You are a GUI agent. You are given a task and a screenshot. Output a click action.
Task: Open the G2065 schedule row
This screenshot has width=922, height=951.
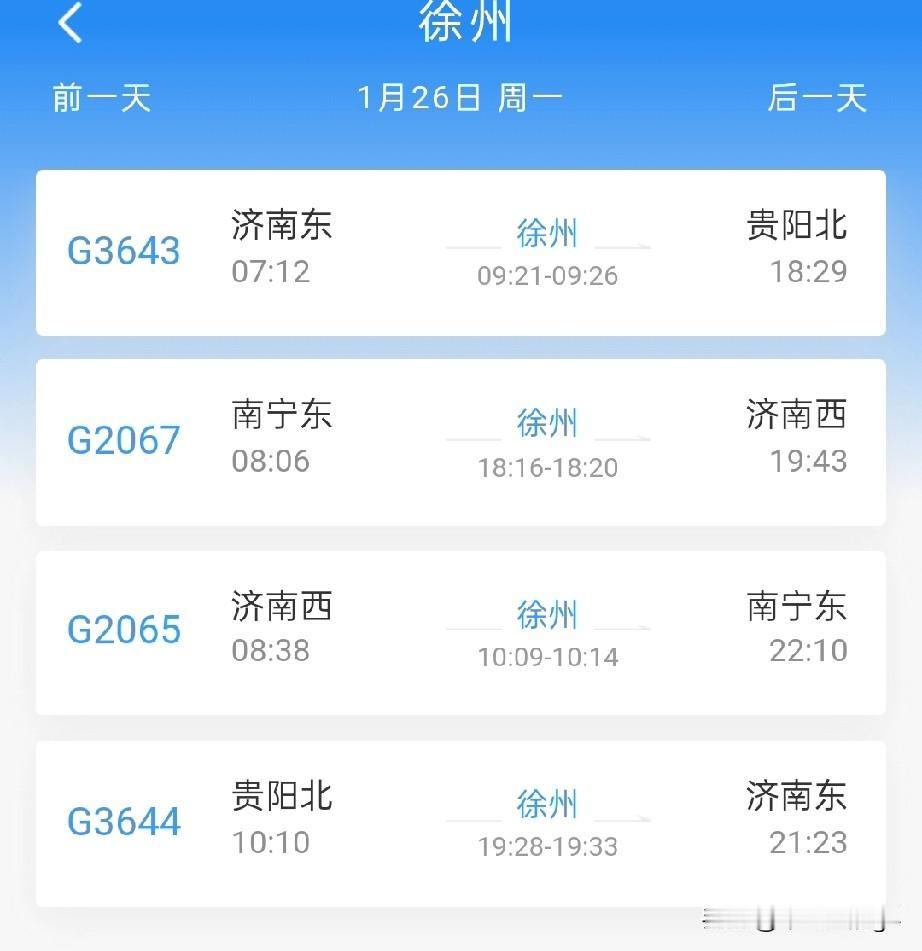click(460, 629)
